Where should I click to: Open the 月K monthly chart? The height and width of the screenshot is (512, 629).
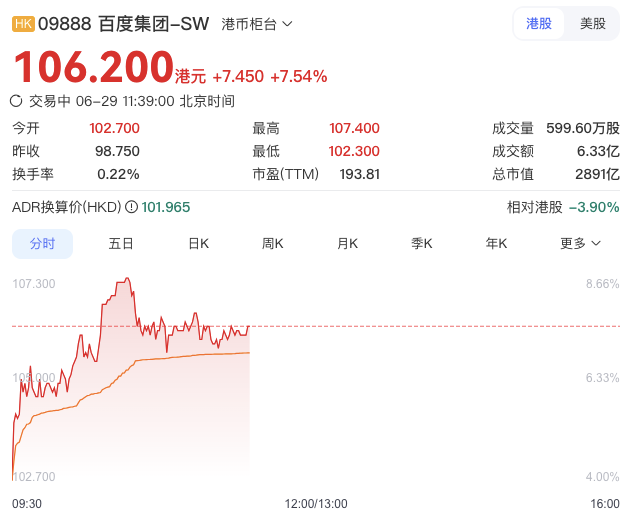(x=347, y=244)
